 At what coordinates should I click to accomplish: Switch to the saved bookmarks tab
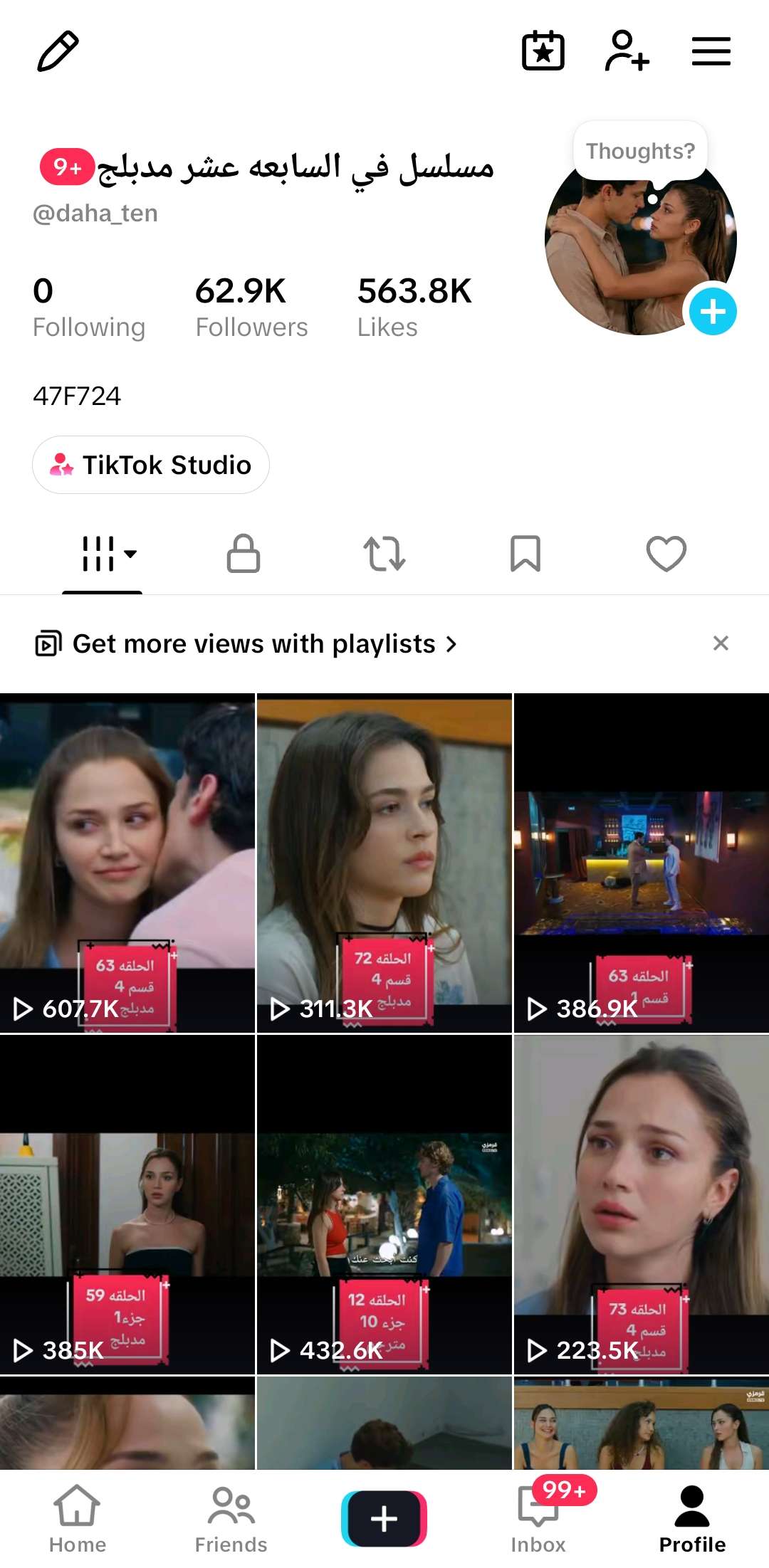[x=525, y=554]
